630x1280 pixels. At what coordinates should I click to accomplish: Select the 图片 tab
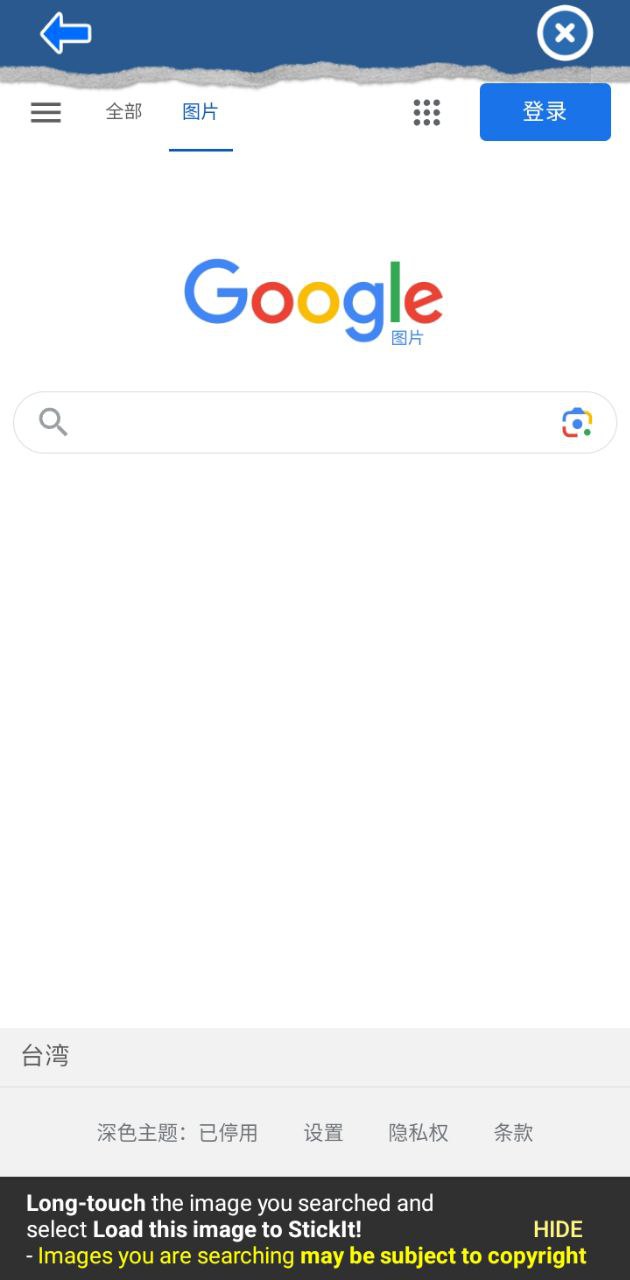pos(200,112)
